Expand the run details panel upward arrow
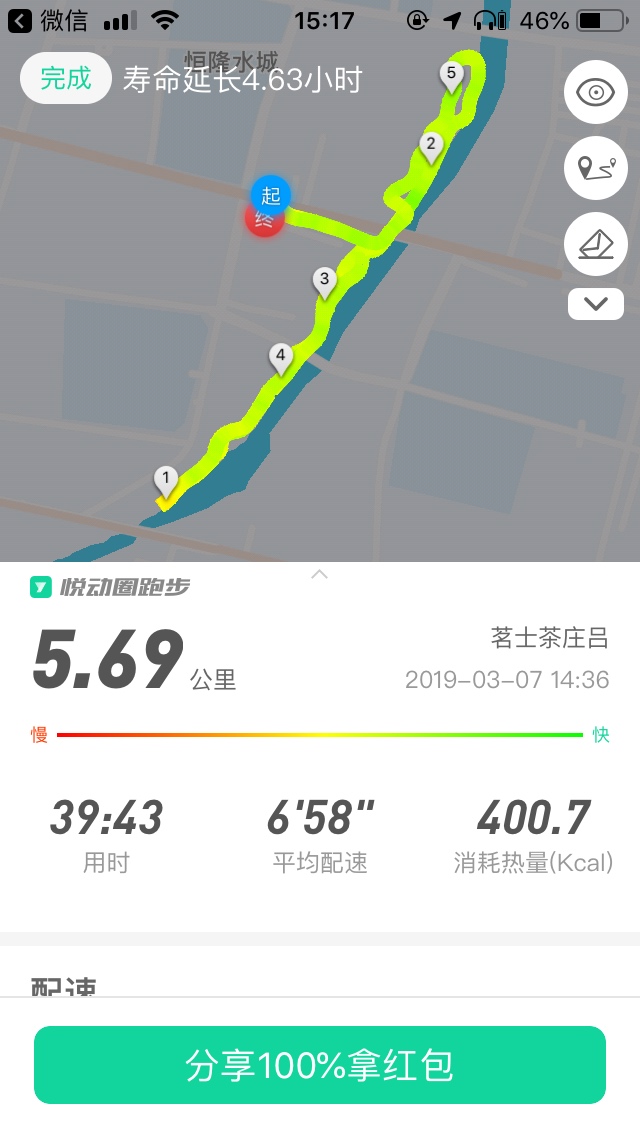This screenshot has width=640, height=1136. tap(319, 575)
